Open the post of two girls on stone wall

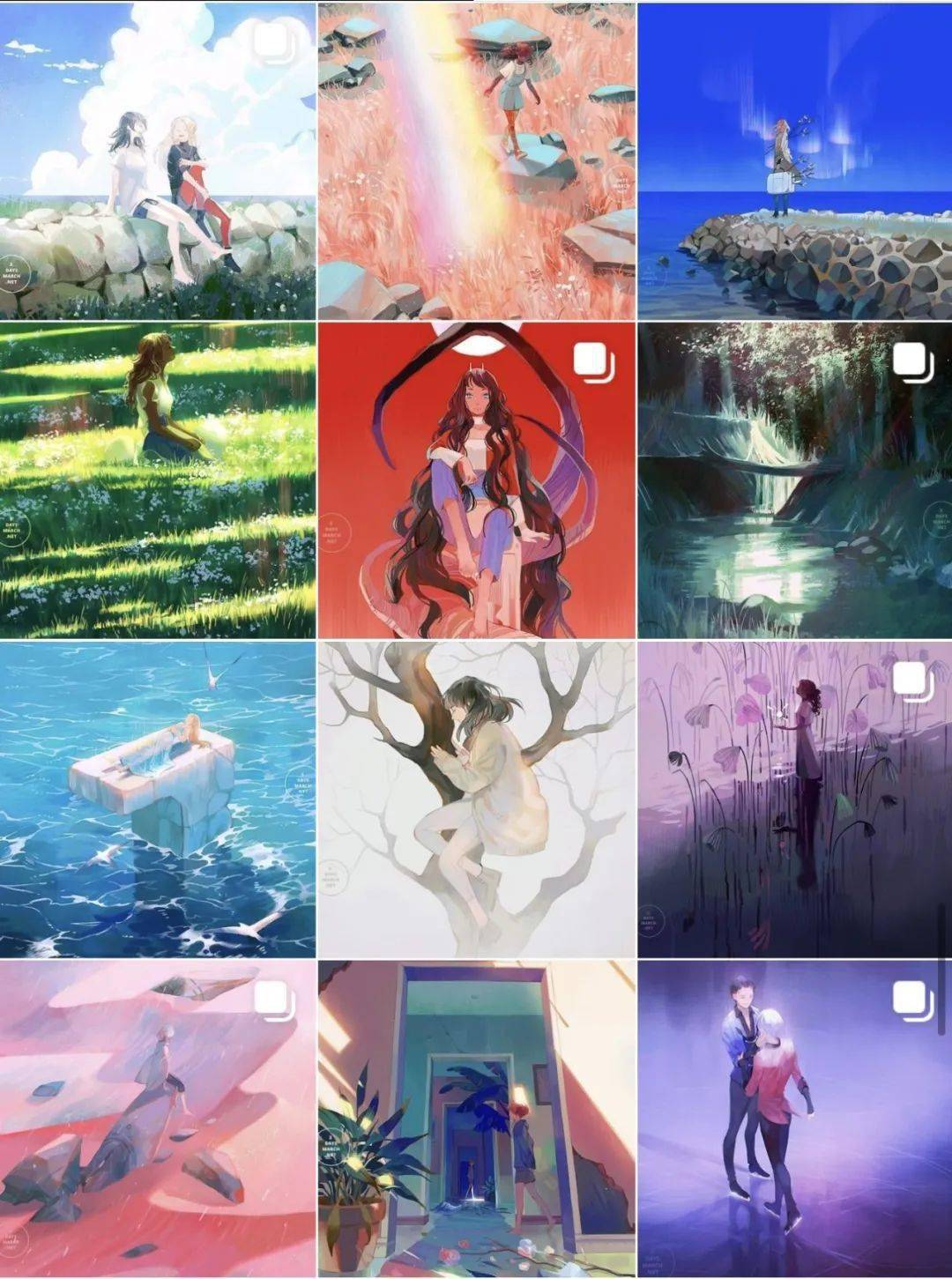[x=158, y=160]
